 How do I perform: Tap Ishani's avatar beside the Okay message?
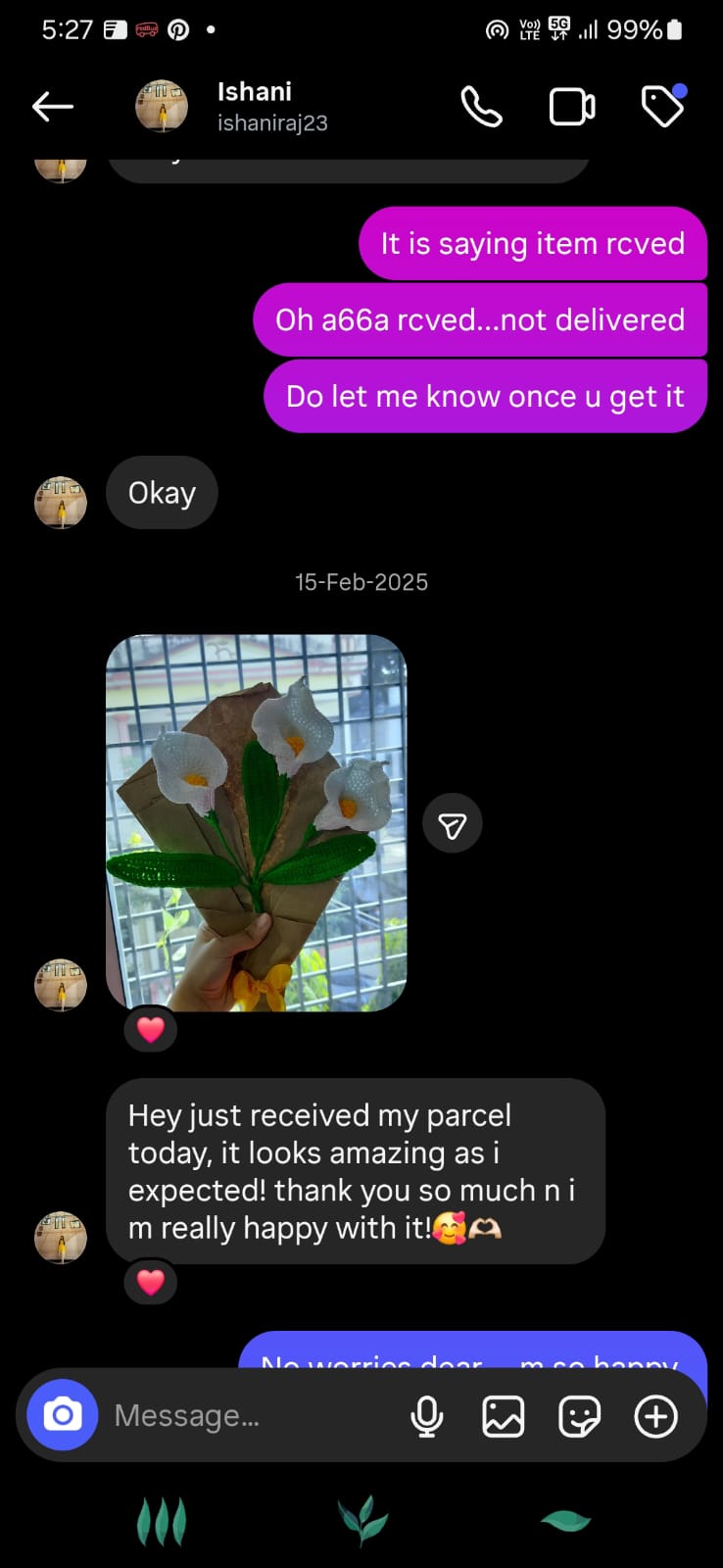click(x=61, y=503)
